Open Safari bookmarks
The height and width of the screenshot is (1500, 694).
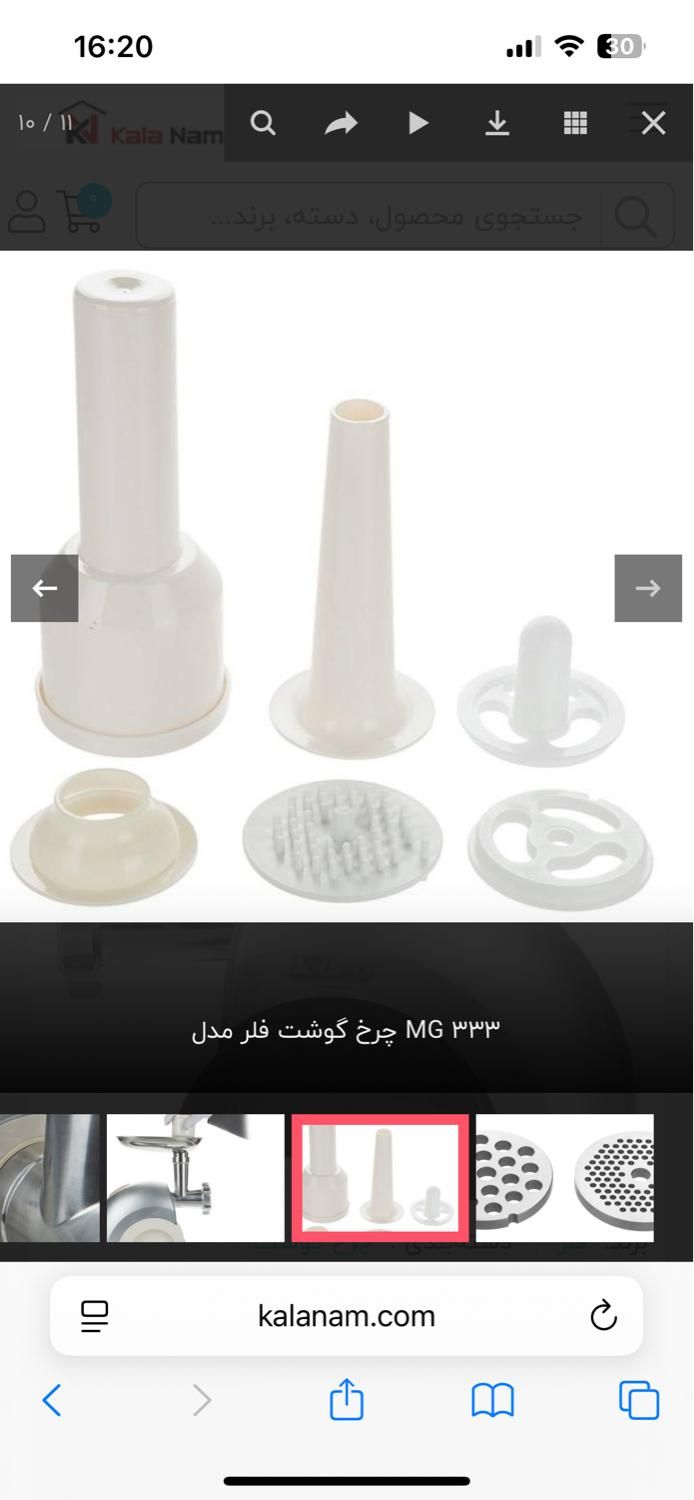492,1400
